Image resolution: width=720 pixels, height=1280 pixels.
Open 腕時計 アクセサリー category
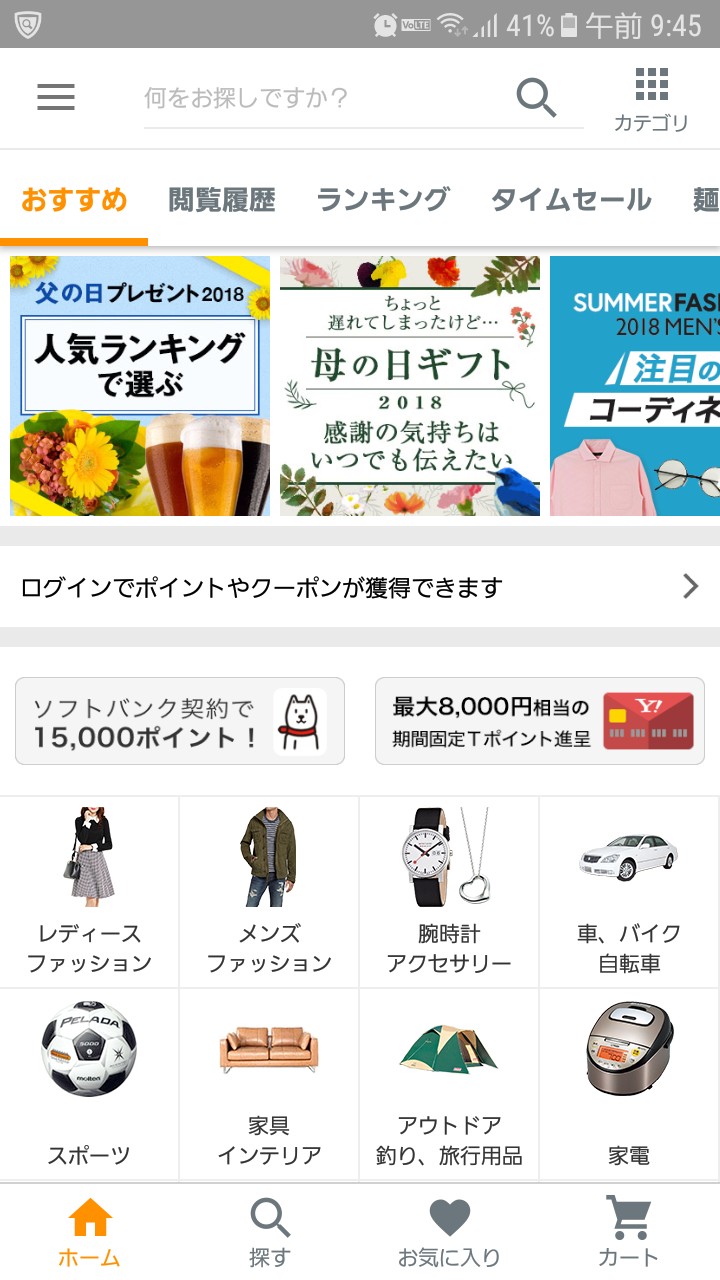[x=449, y=892]
